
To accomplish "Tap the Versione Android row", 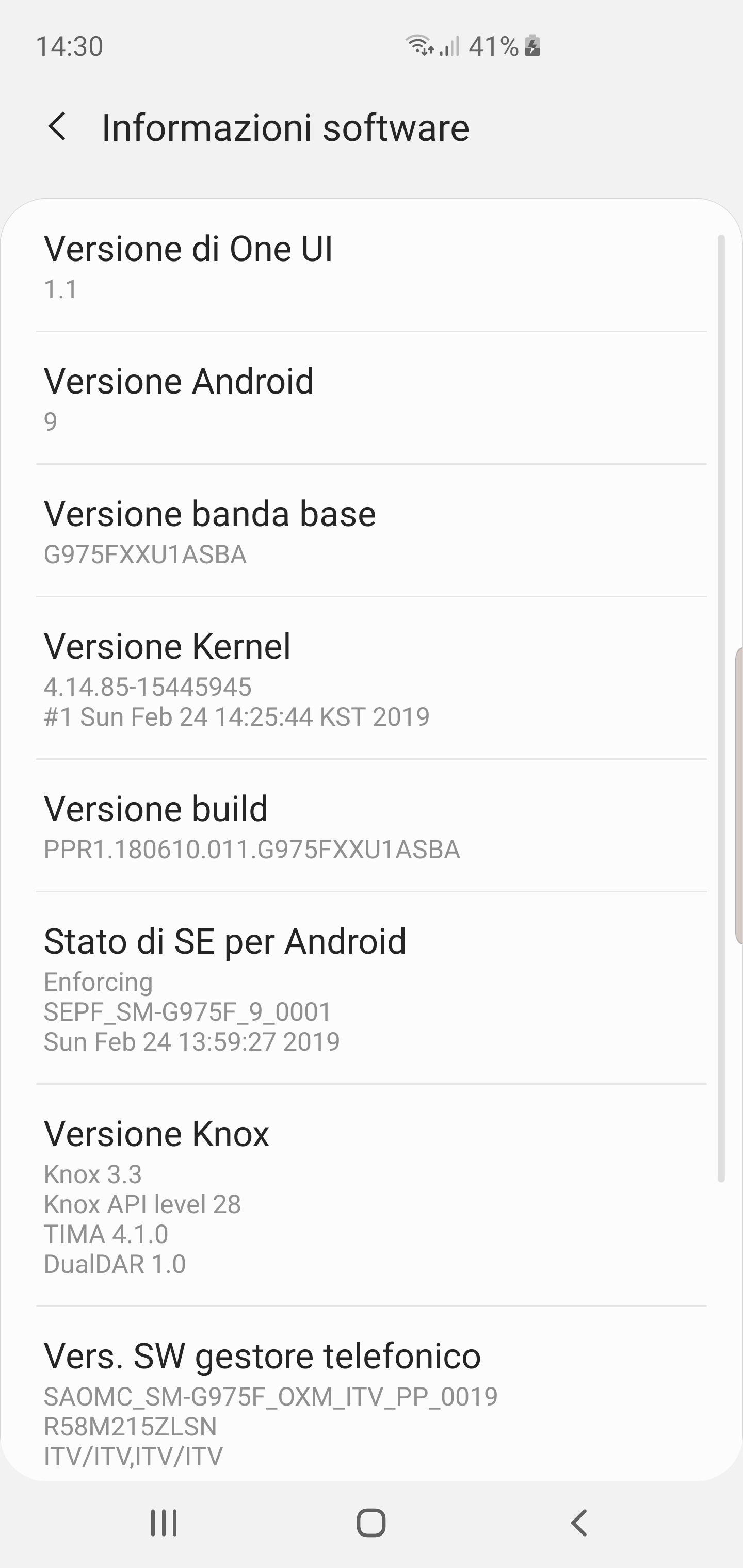I will click(372, 399).
